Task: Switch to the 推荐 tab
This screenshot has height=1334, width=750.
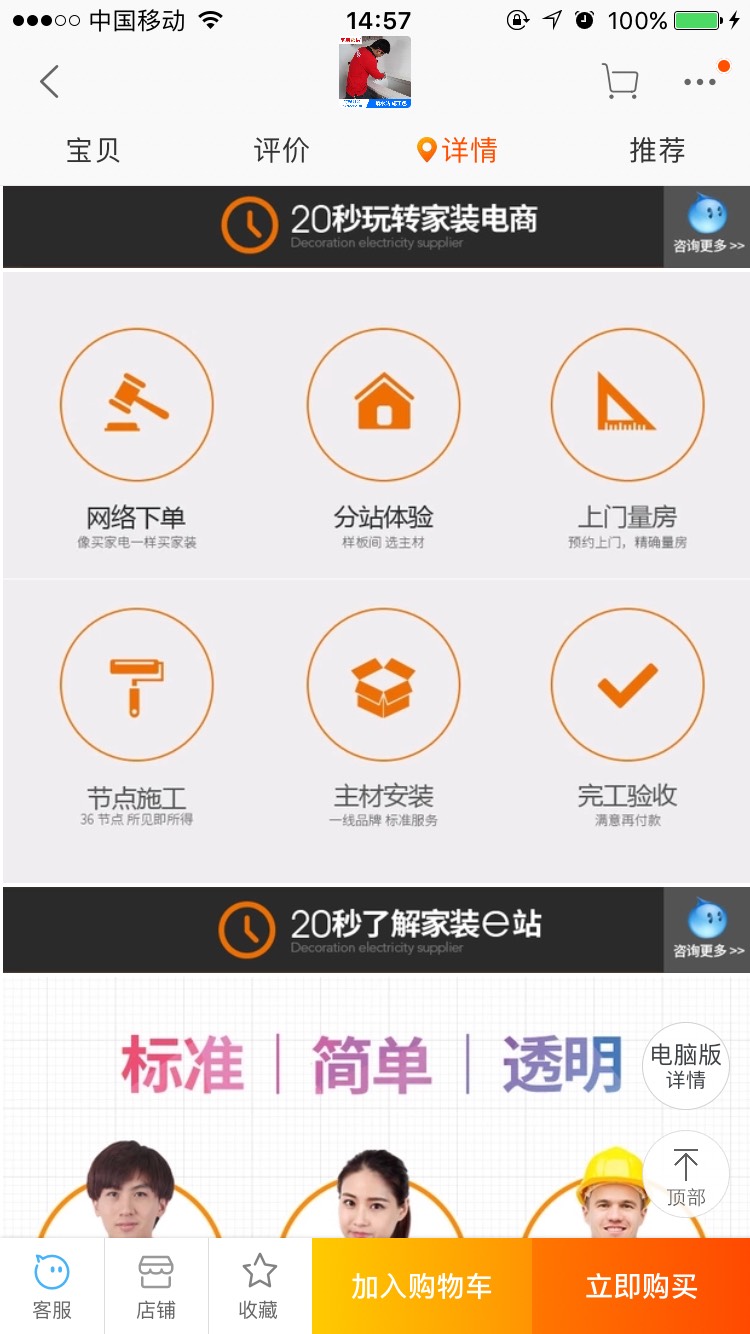Action: point(657,151)
